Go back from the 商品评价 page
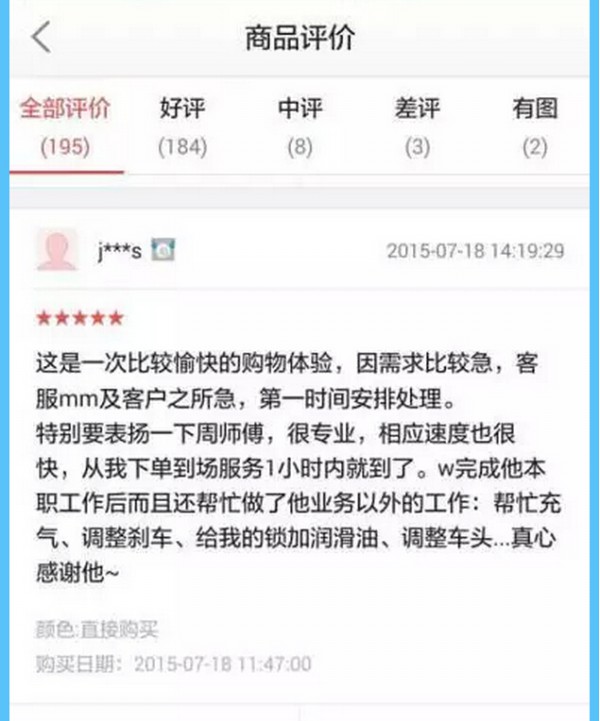 (x=40, y=38)
